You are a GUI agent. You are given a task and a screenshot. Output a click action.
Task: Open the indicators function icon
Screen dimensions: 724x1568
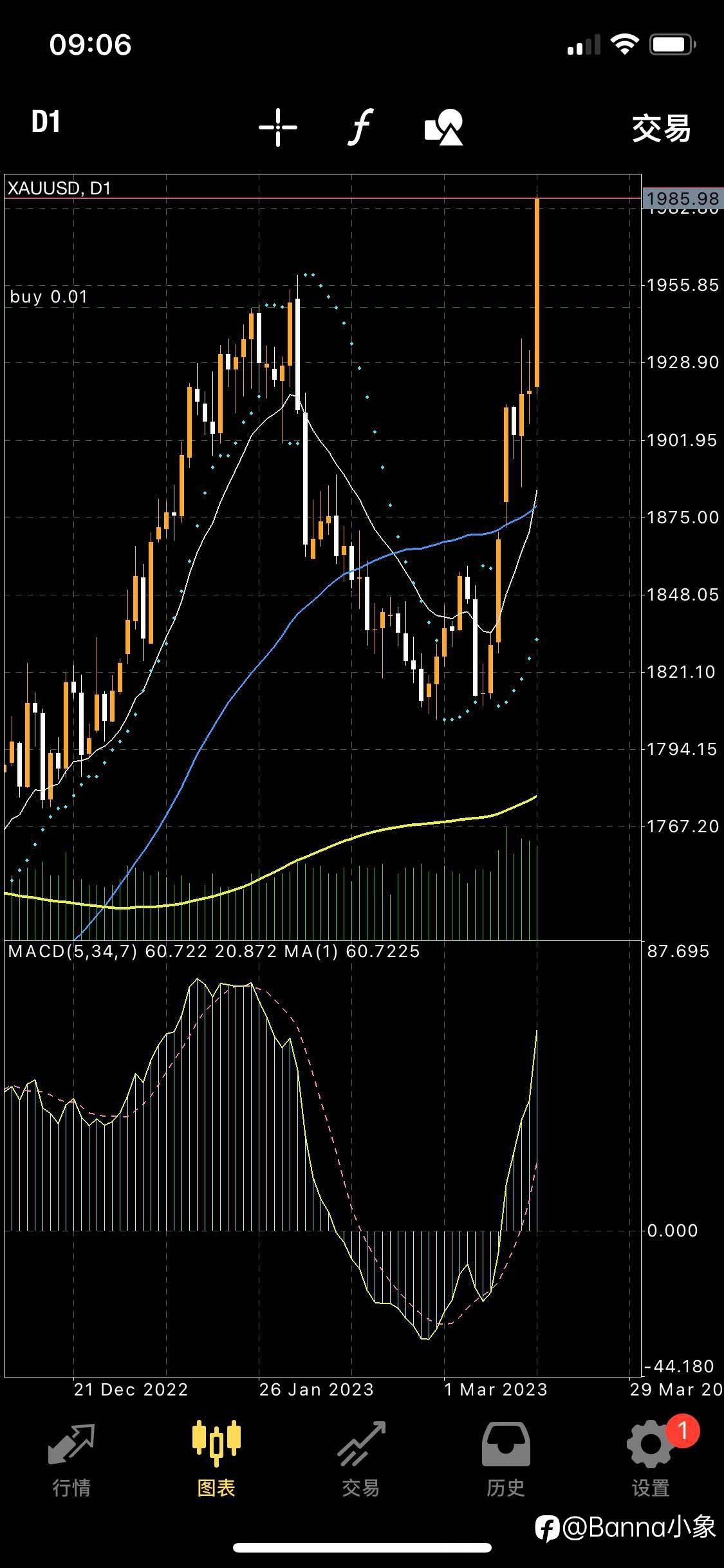[x=361, y=127]
